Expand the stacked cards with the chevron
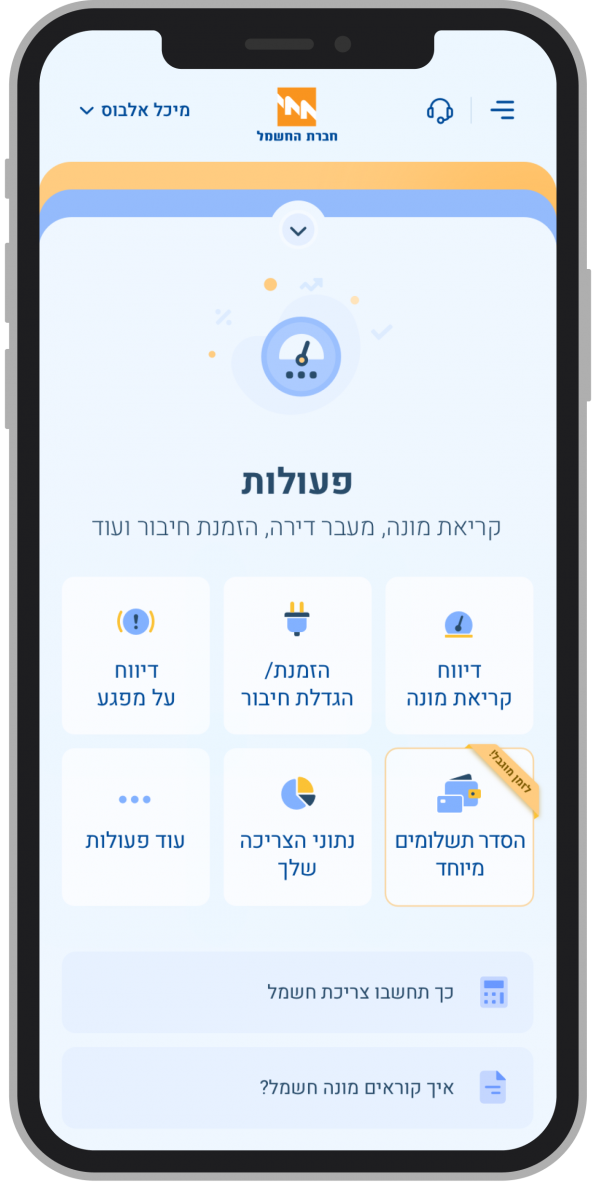 [298, 231]
